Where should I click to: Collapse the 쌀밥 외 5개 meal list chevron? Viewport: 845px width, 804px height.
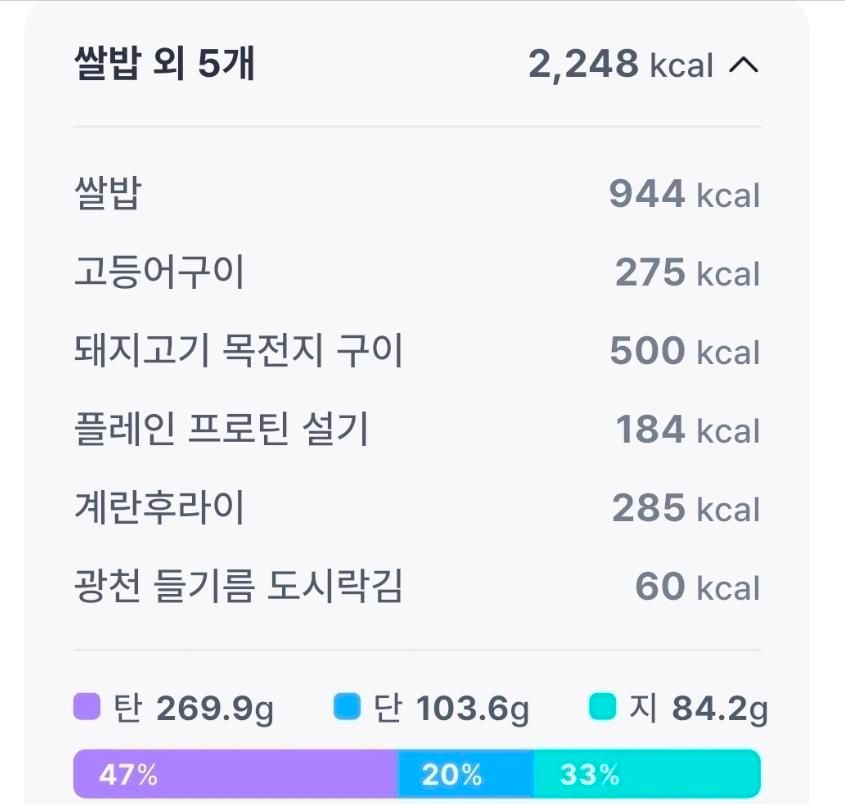click(x=744, y=65)
